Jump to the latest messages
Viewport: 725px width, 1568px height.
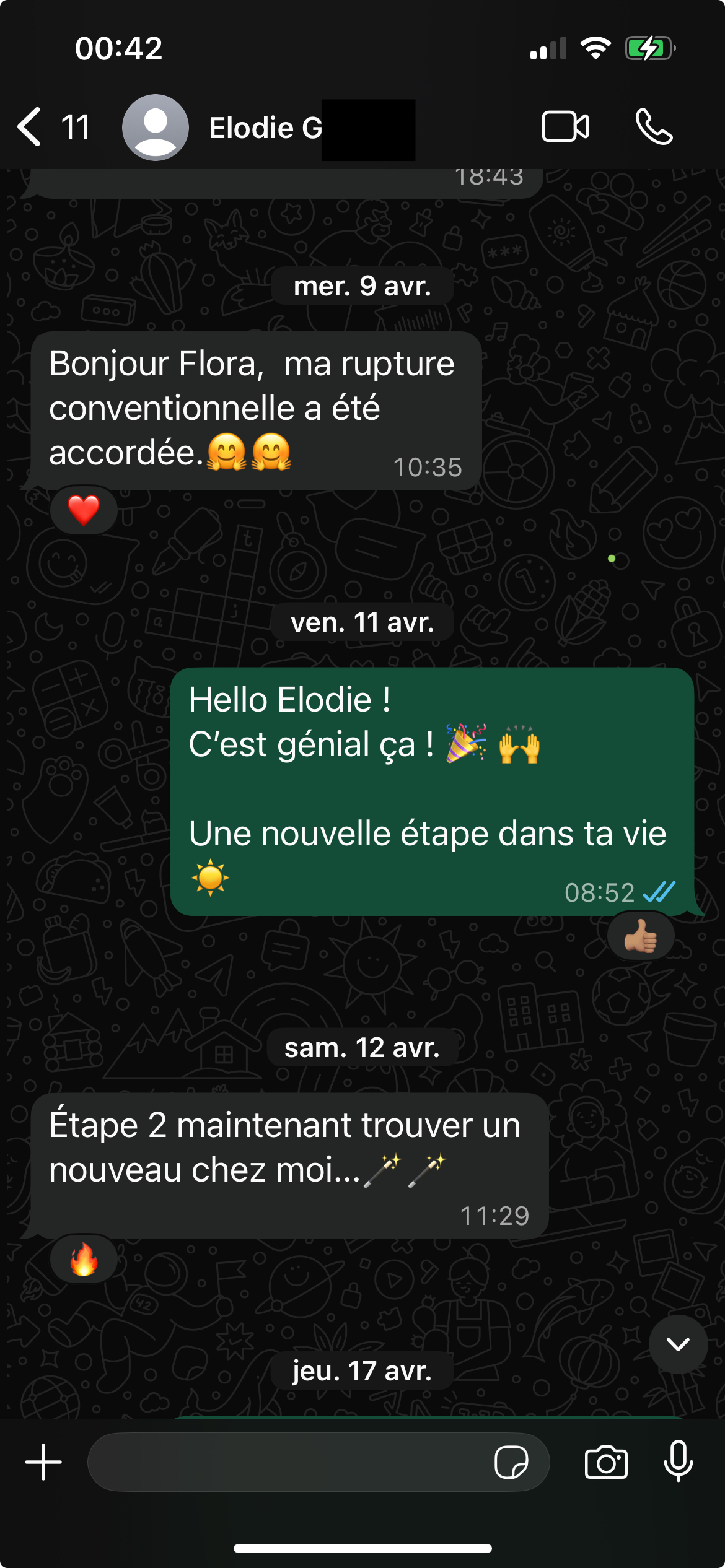[x=678, y=1344]
